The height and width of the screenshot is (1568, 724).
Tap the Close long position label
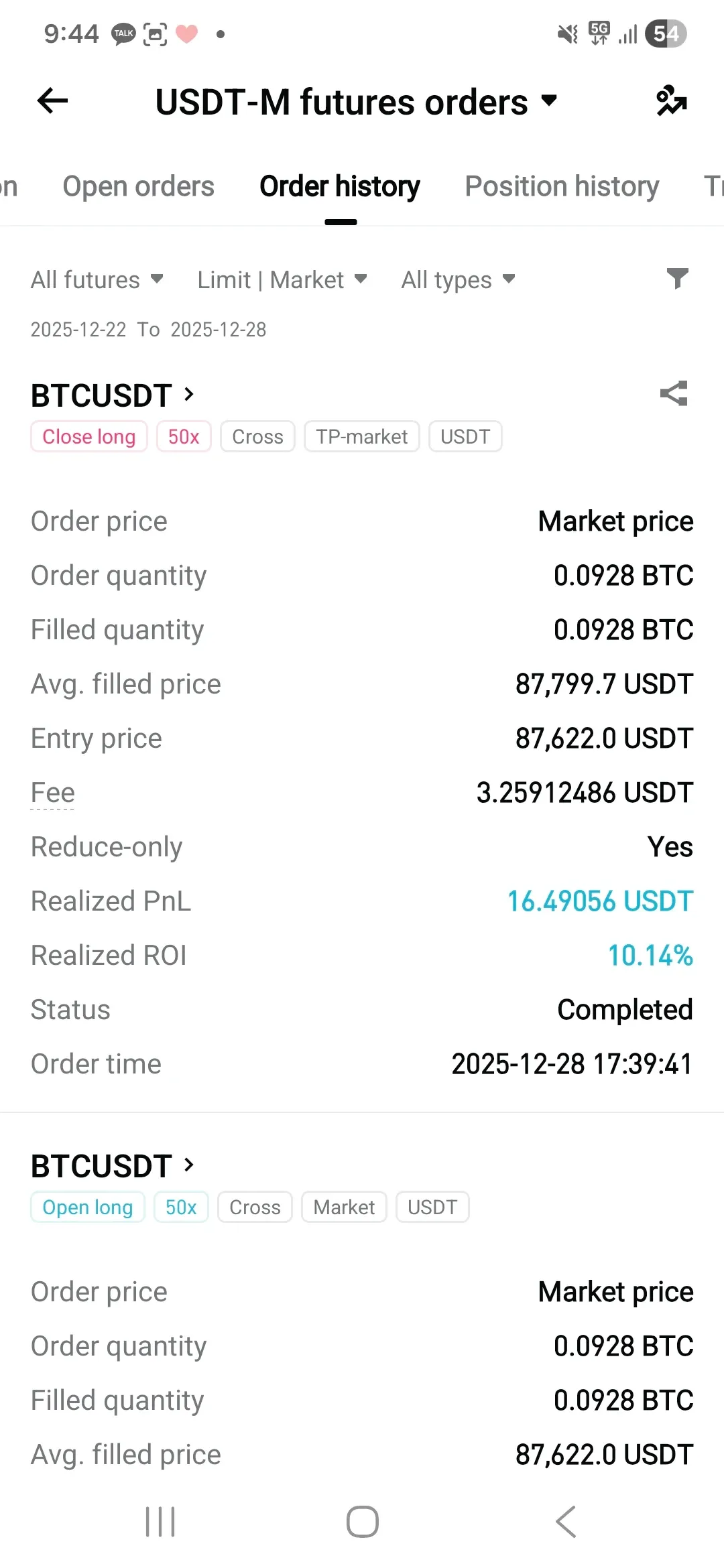pyautogui.click(x=88, y=436)
